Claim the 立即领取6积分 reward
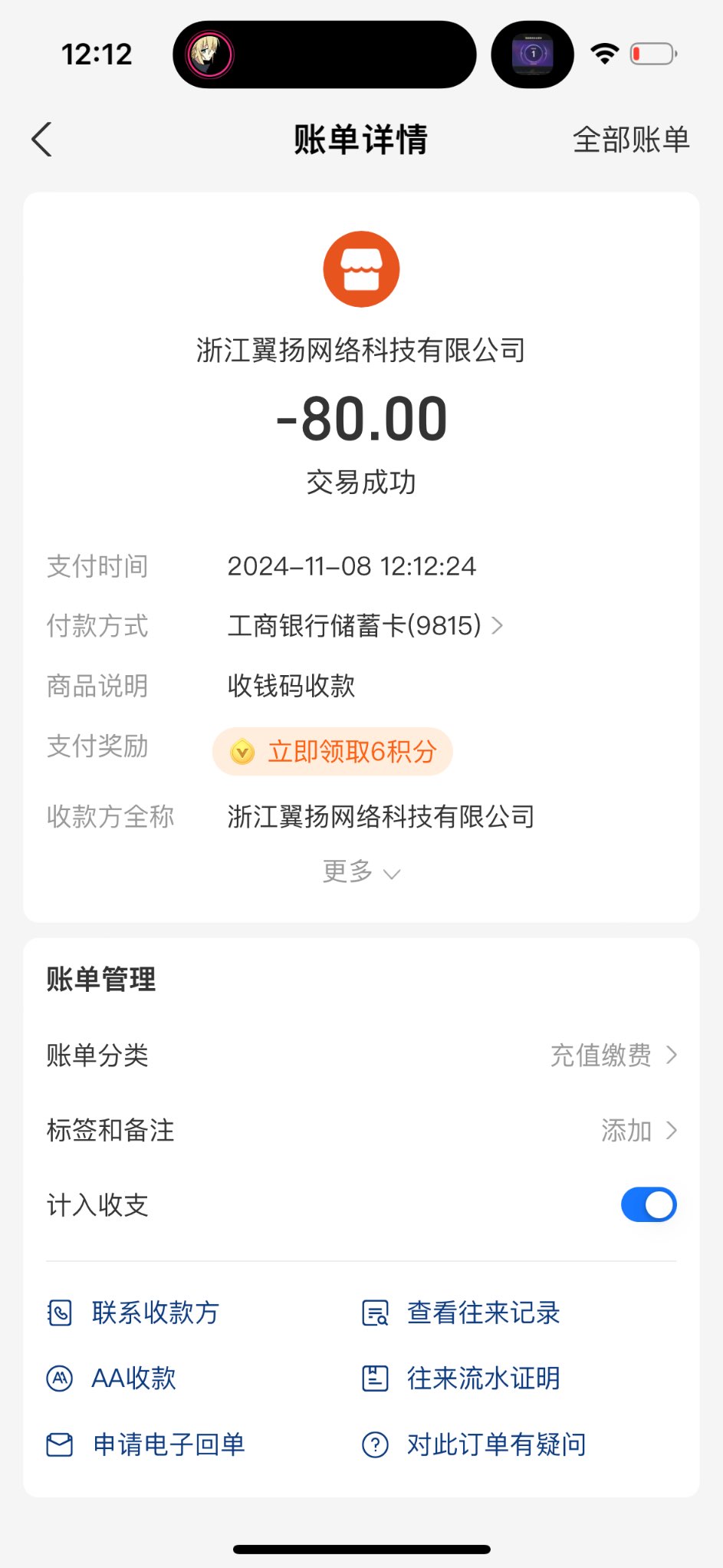Image resolution: width=723 pixels, height=1568 pixels. coord(333,751)
